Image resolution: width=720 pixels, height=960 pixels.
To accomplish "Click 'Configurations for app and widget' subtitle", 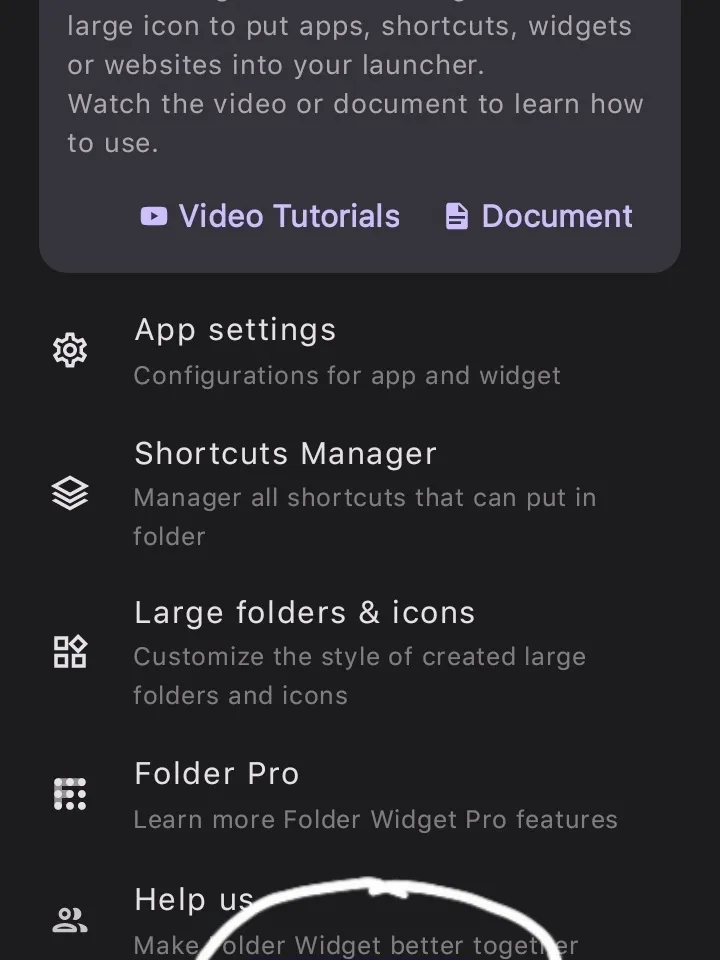I will [348, 376].
